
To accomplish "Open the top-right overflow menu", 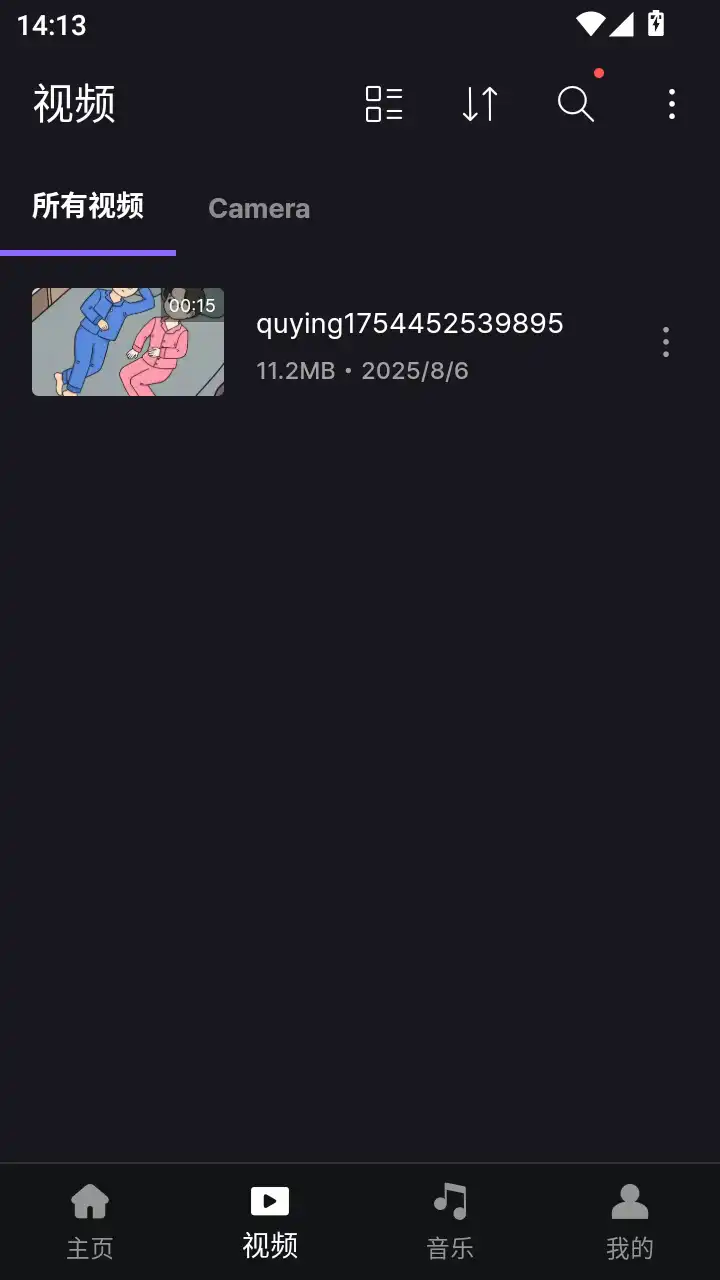I will (672, 104).
